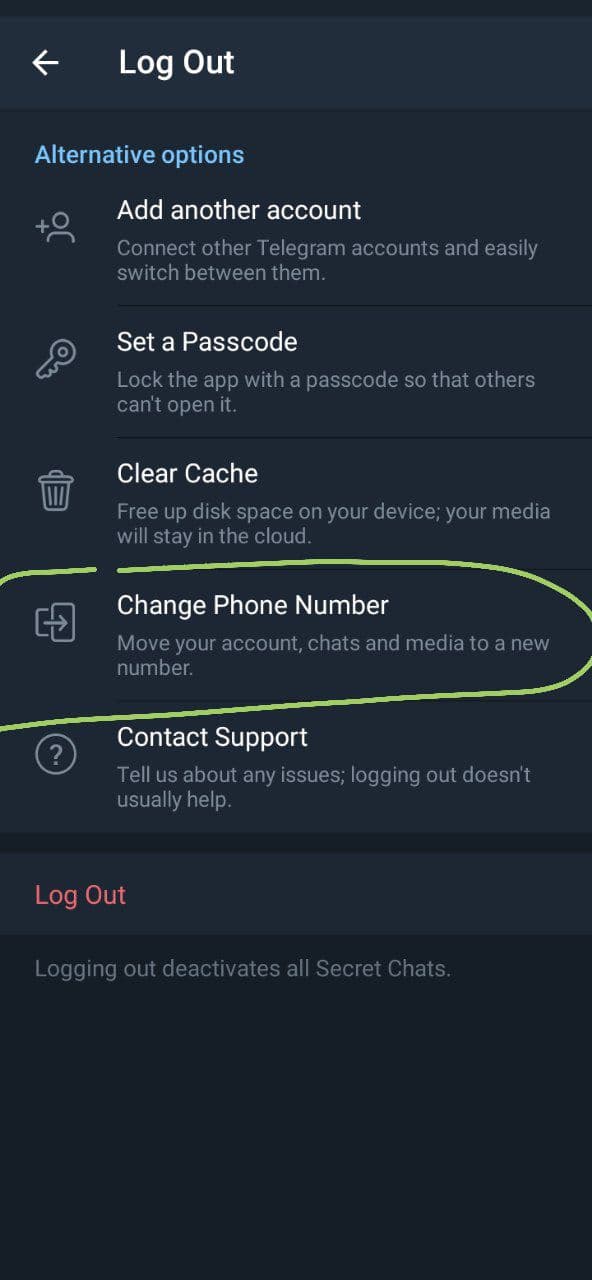Open Add another account
Image resolution: width=592 pixels, height=1280 pixels.
[296, 239]
